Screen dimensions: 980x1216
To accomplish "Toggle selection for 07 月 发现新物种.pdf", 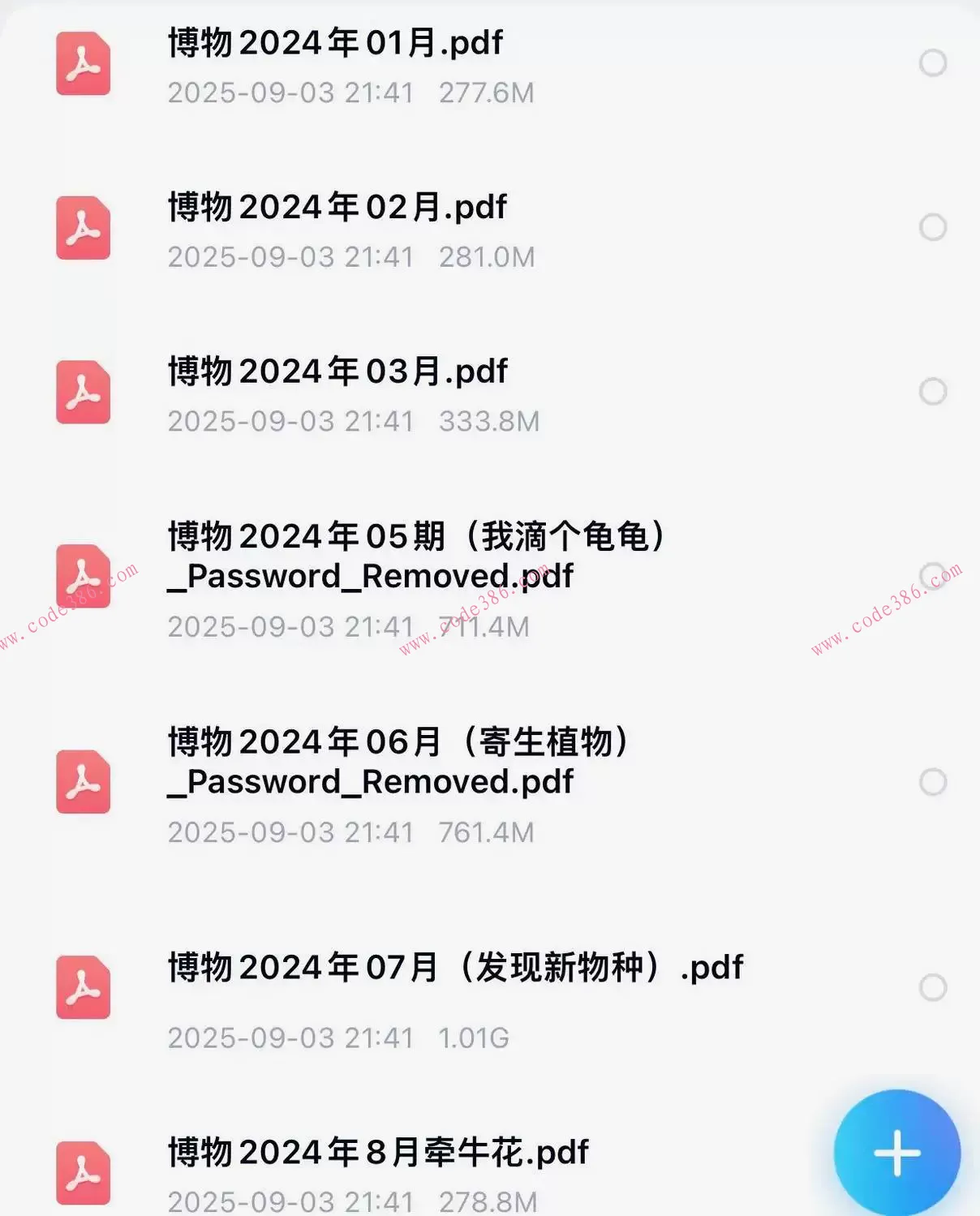I will 931,988.
